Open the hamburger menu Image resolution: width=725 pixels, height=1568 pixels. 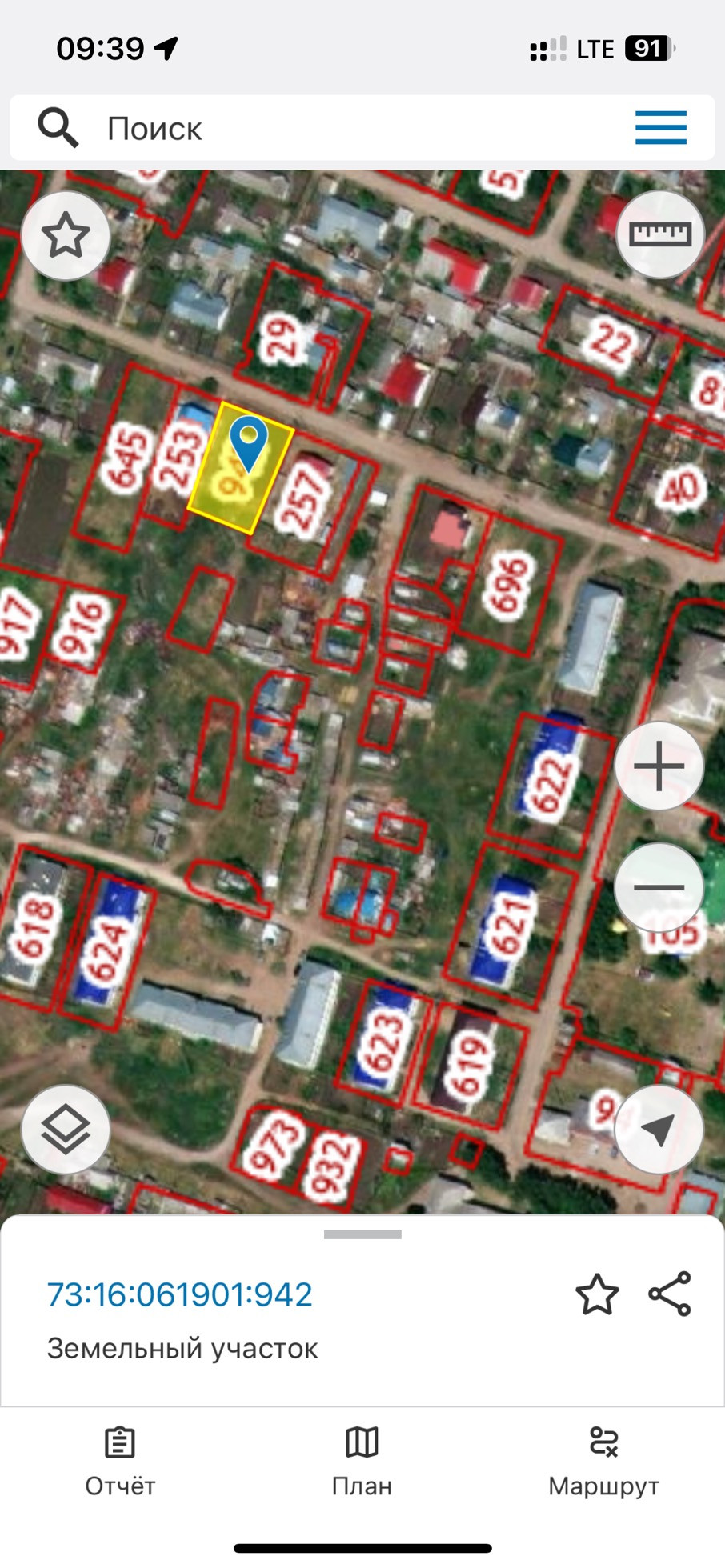tap(660, 128)
